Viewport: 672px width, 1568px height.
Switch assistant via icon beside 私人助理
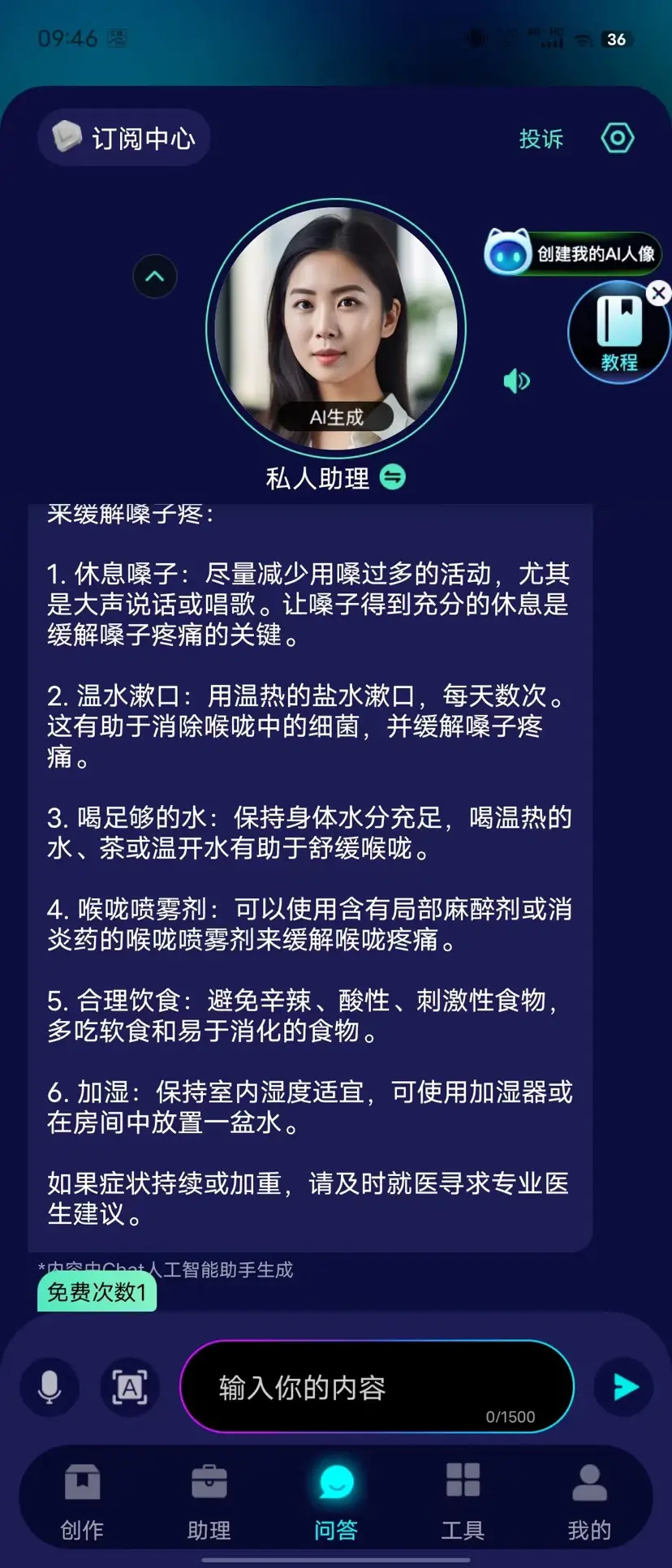coord(393,477)
